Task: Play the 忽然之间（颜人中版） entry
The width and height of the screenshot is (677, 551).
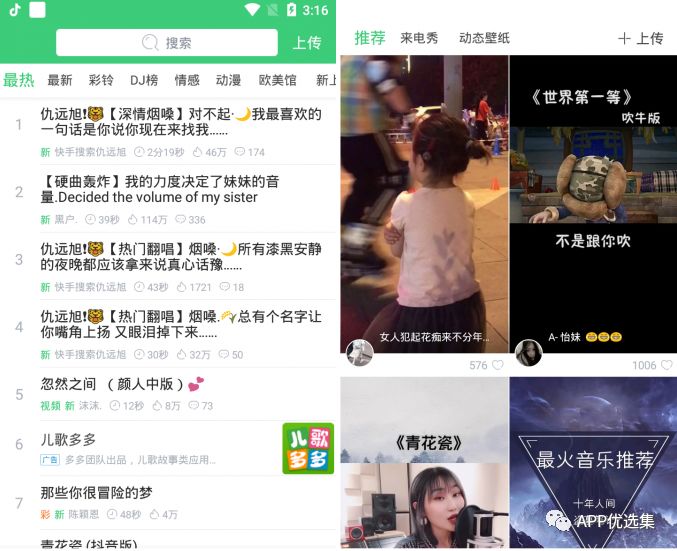Action: point(170,393)
